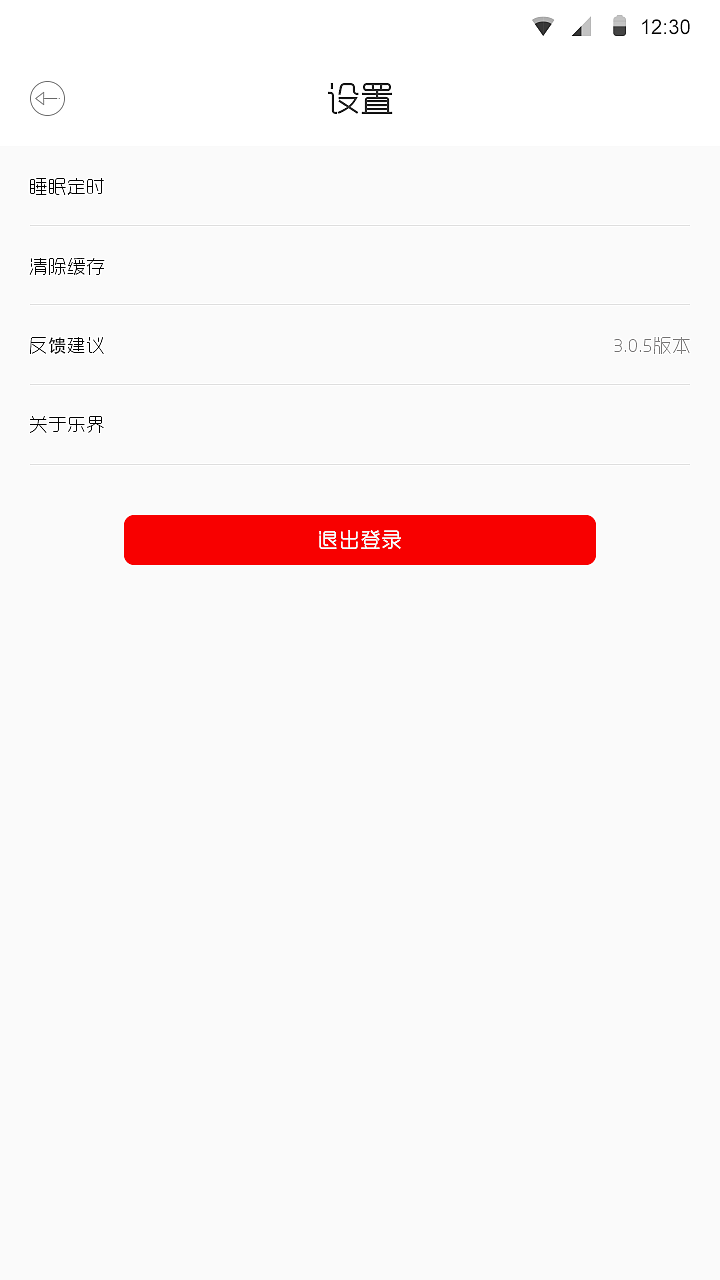Screen dimensions: 720x1280
Task: Log out by tapping the red button
Action: click(360, 540)
